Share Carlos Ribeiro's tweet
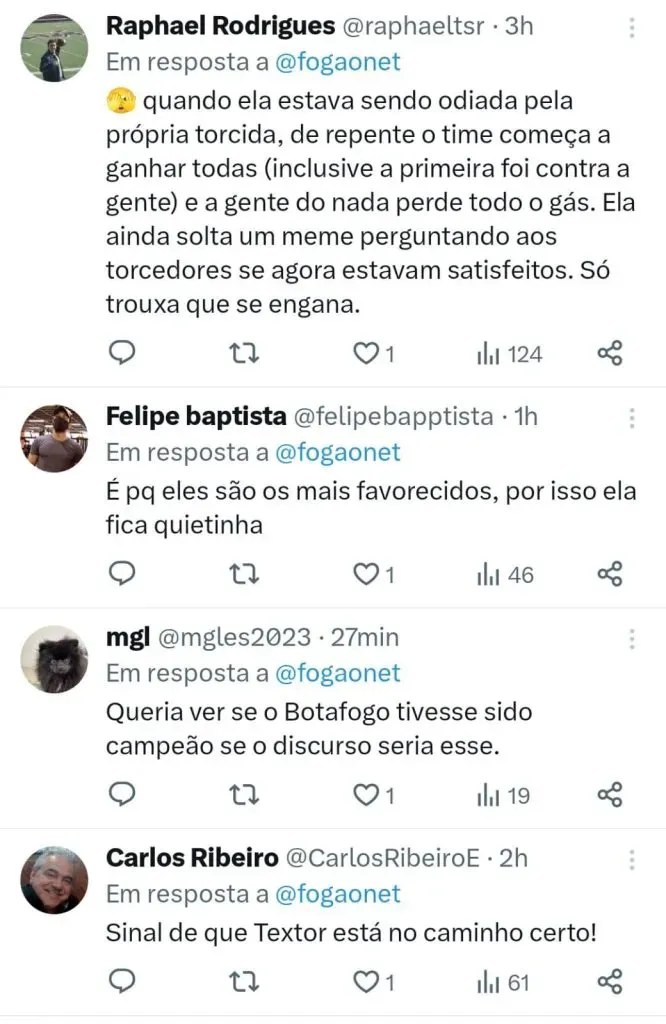This screenshot has width=666, height=1024. (x=610, y=982)
